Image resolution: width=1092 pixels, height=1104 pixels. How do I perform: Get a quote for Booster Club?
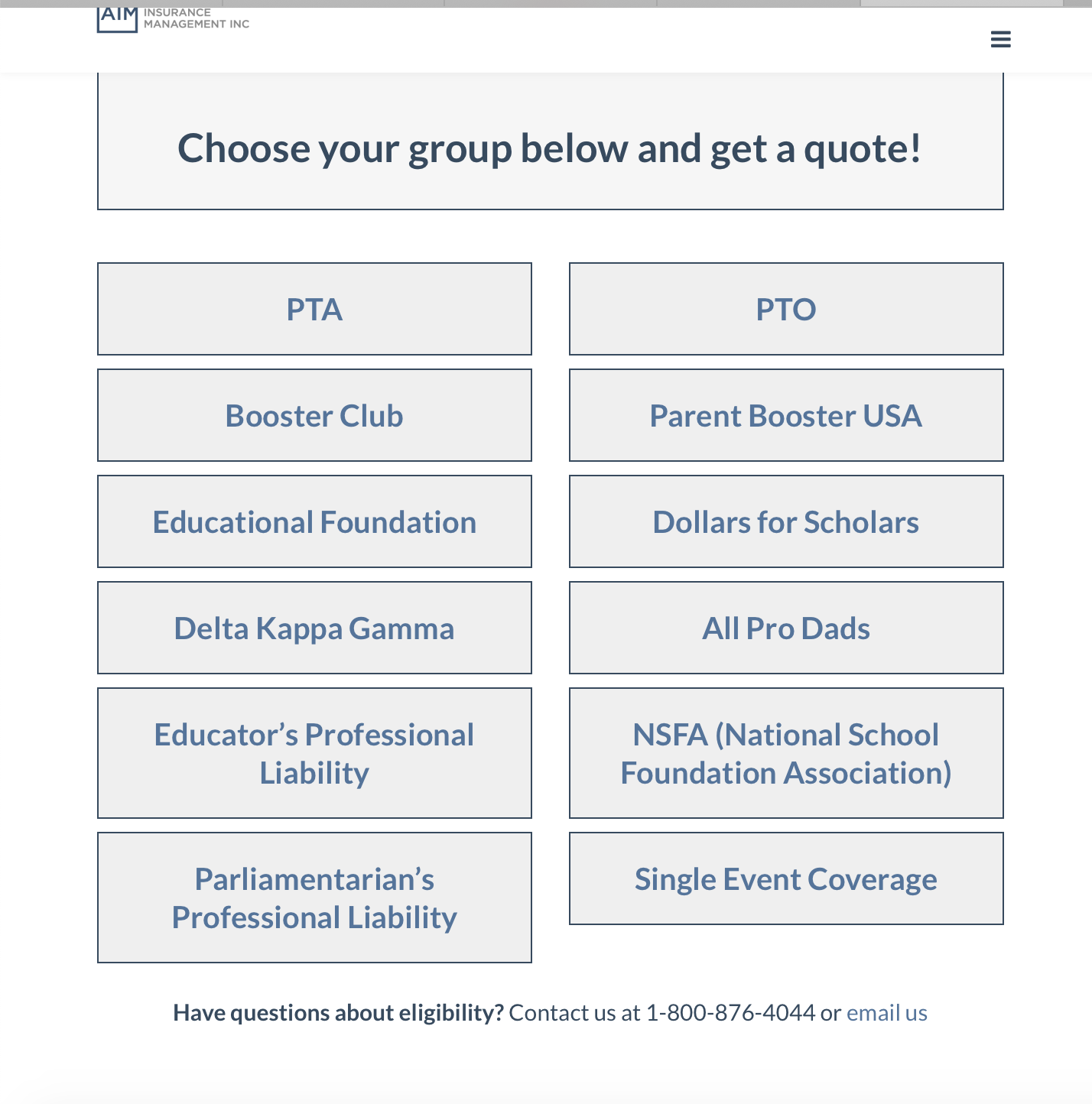[x=314, y=415]
